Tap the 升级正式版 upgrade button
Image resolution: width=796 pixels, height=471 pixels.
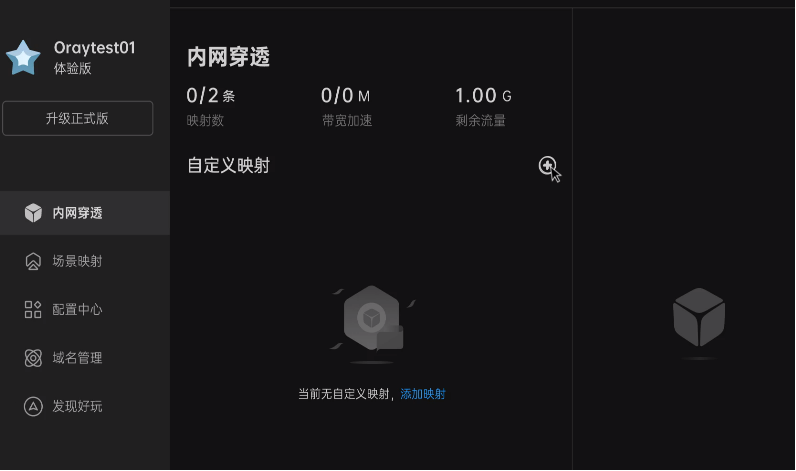(x=77, y=118)
